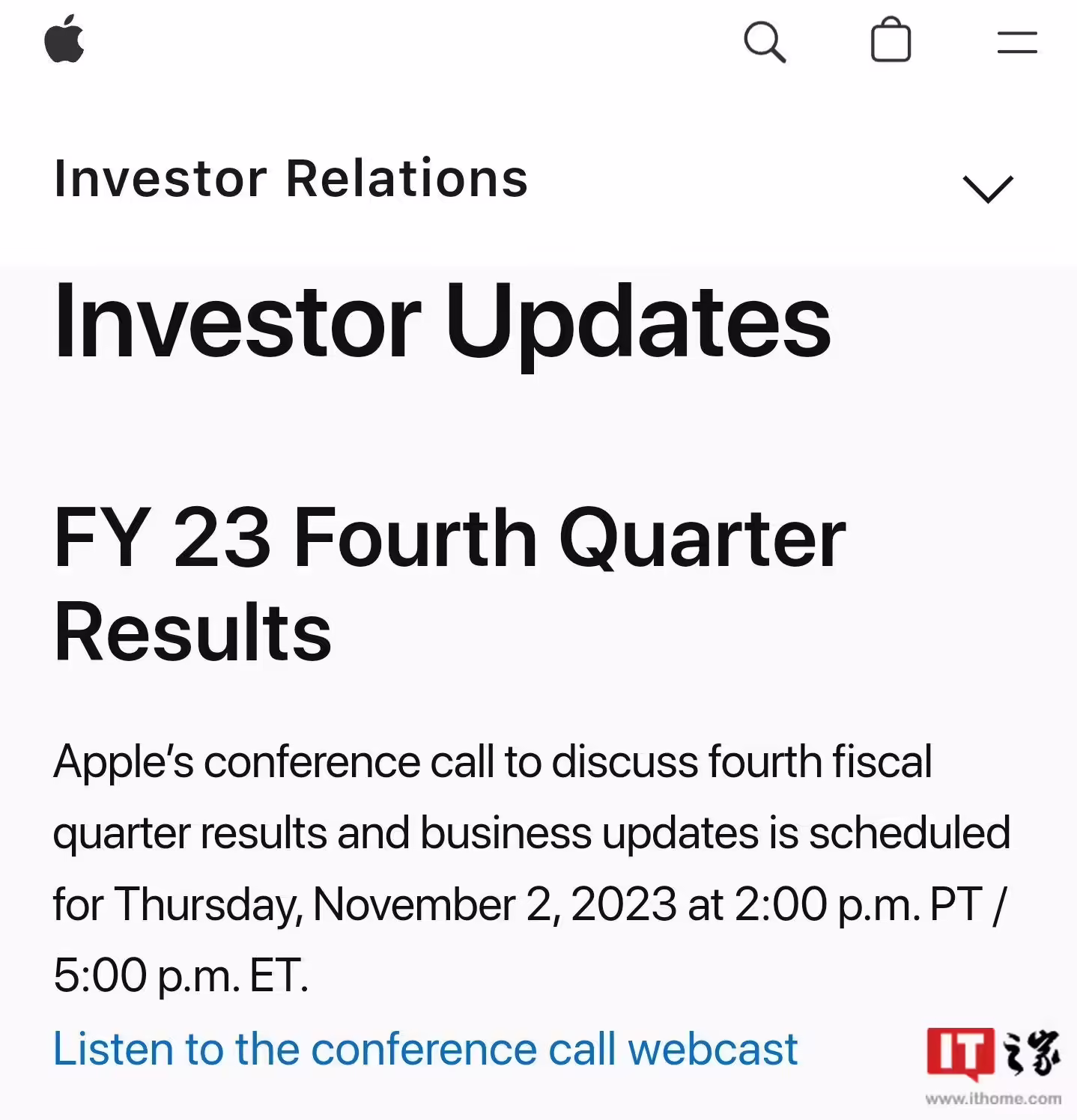Open the shopping bag
Viewport: 1077px width, 1120px height.
(891, 41)
